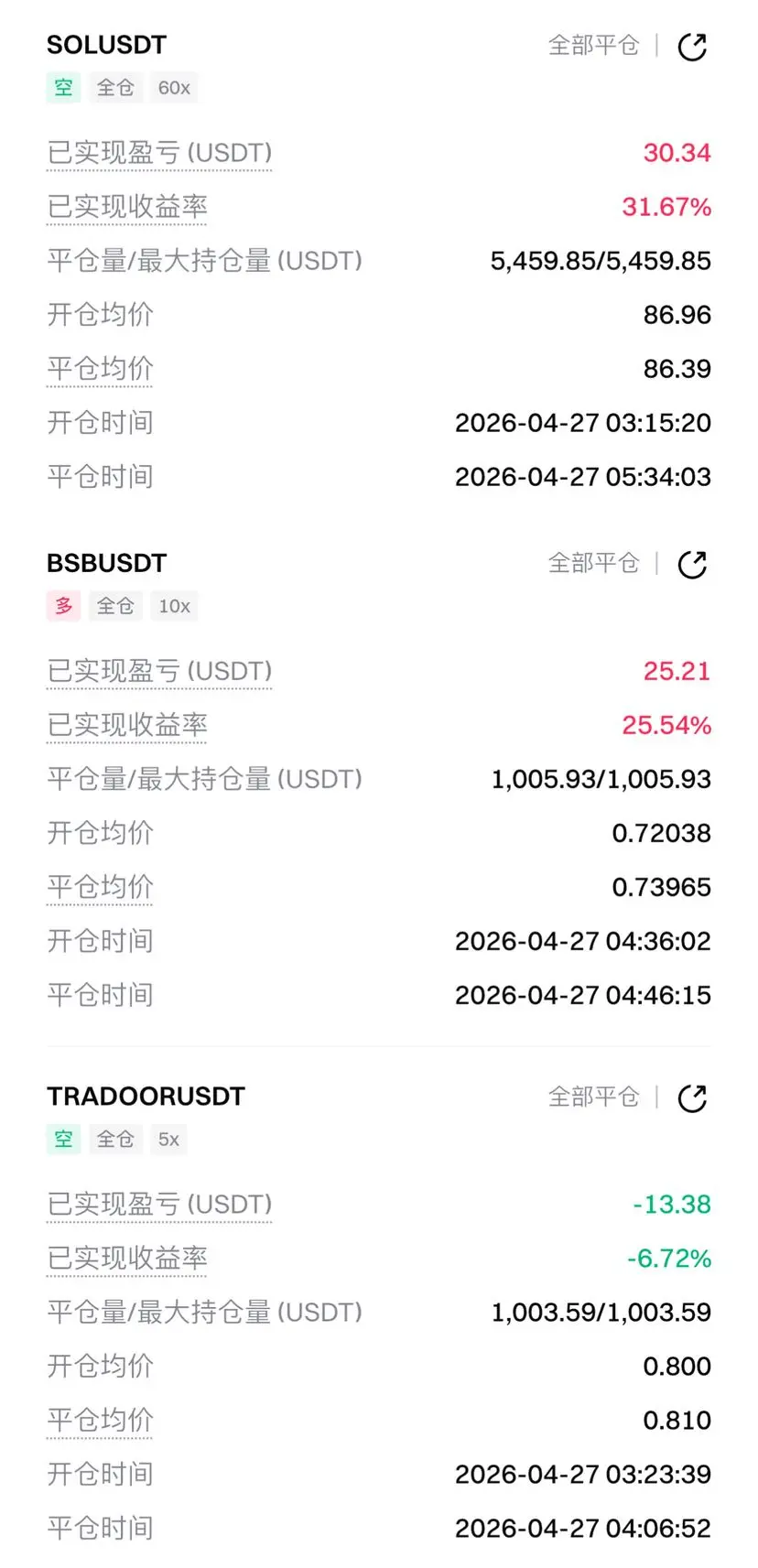The width and height of the screenshot is (758, 1568).
Task: Open SOLUSDT 已实现盈亏 explanation
Action: pos(159,153)
